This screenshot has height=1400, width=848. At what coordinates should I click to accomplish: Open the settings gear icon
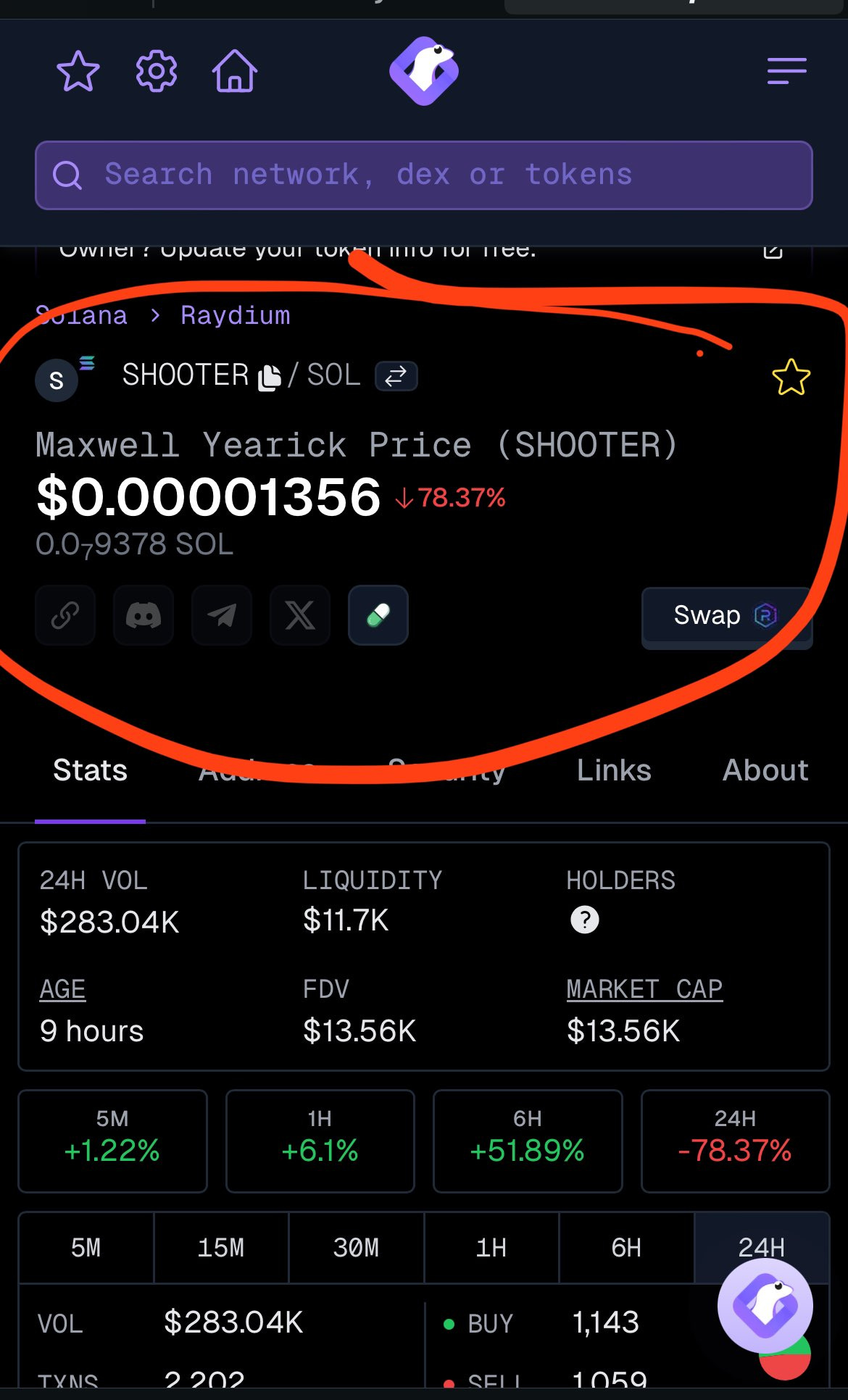click(x=157, y=71)
